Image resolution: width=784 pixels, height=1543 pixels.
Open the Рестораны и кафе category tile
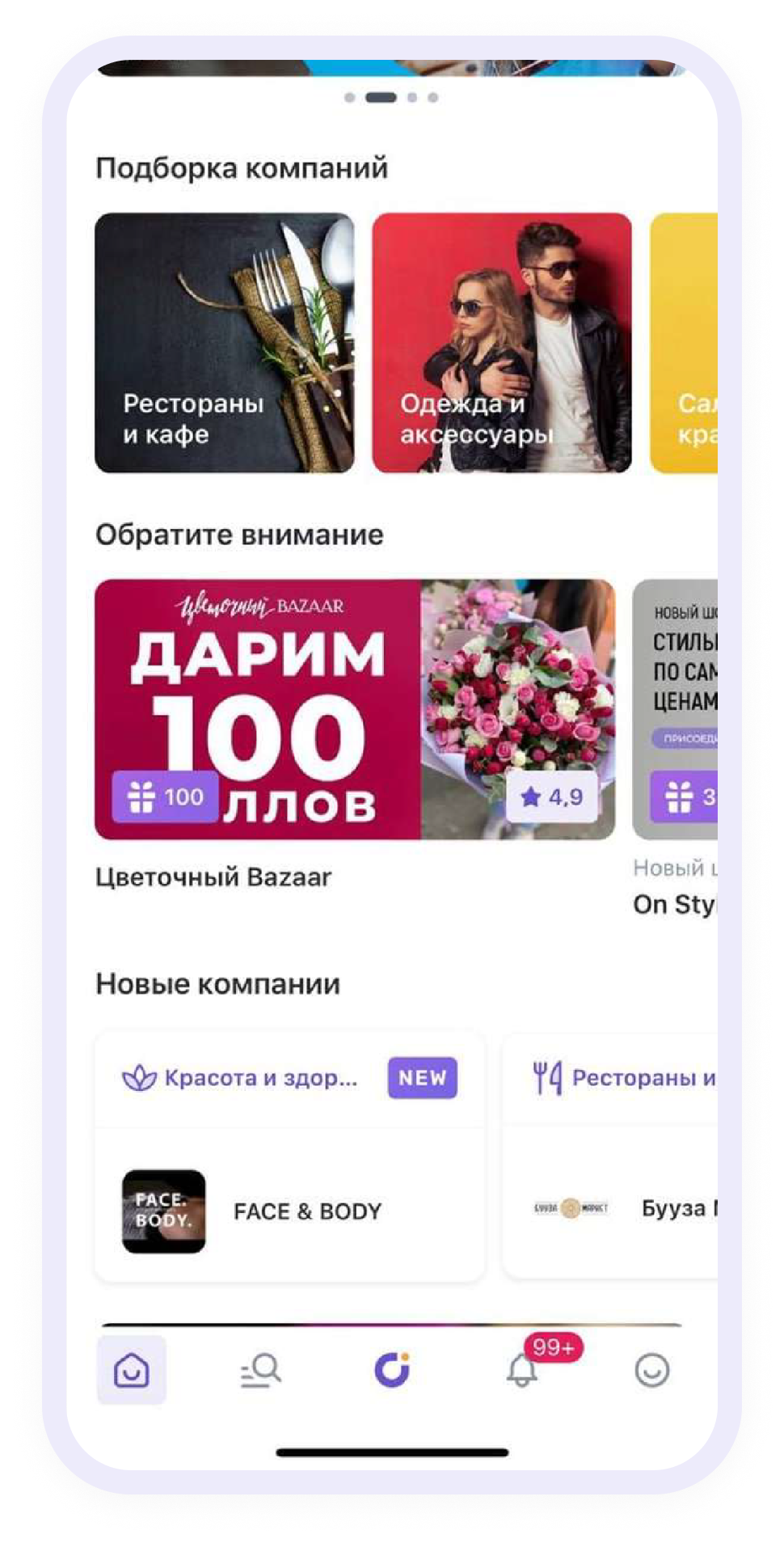(224, 342)
